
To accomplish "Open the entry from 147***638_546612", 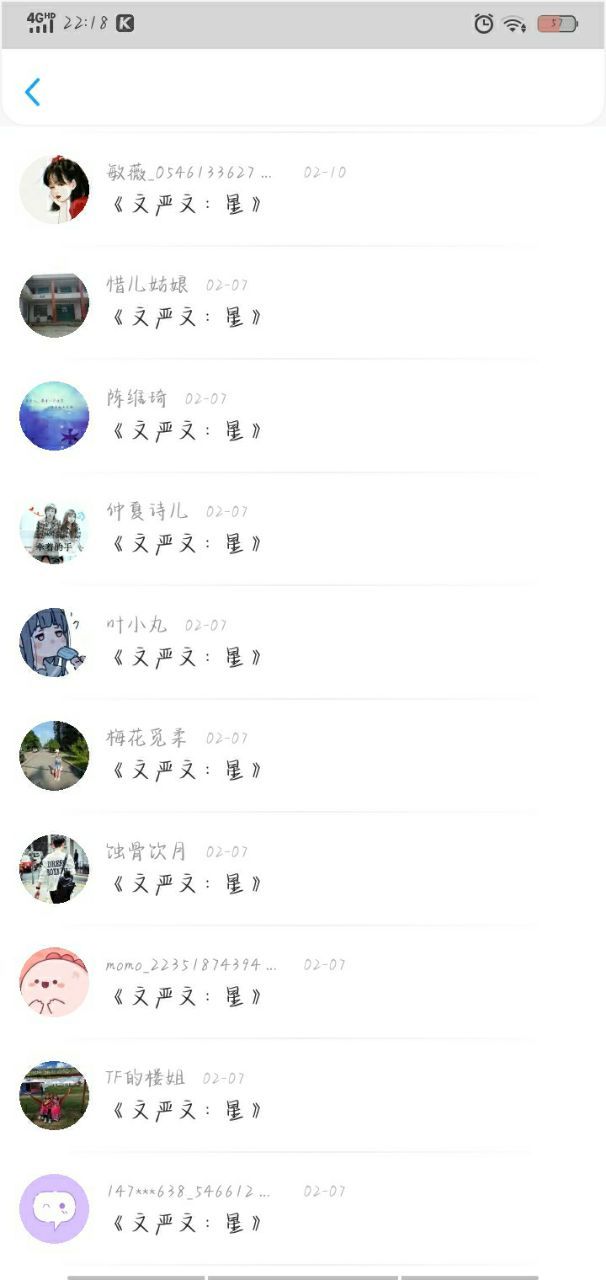I will pos(303,1209).
